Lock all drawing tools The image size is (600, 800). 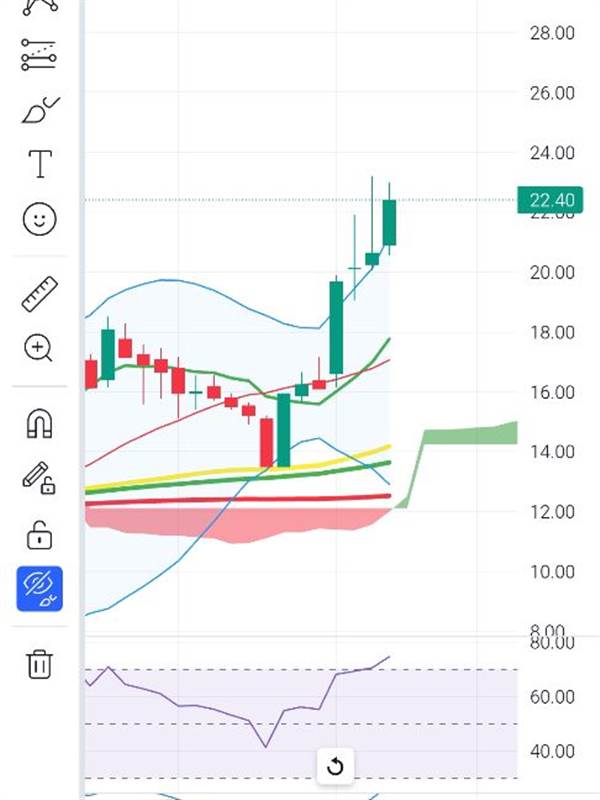pyautogui.click(x=39, y=535)
